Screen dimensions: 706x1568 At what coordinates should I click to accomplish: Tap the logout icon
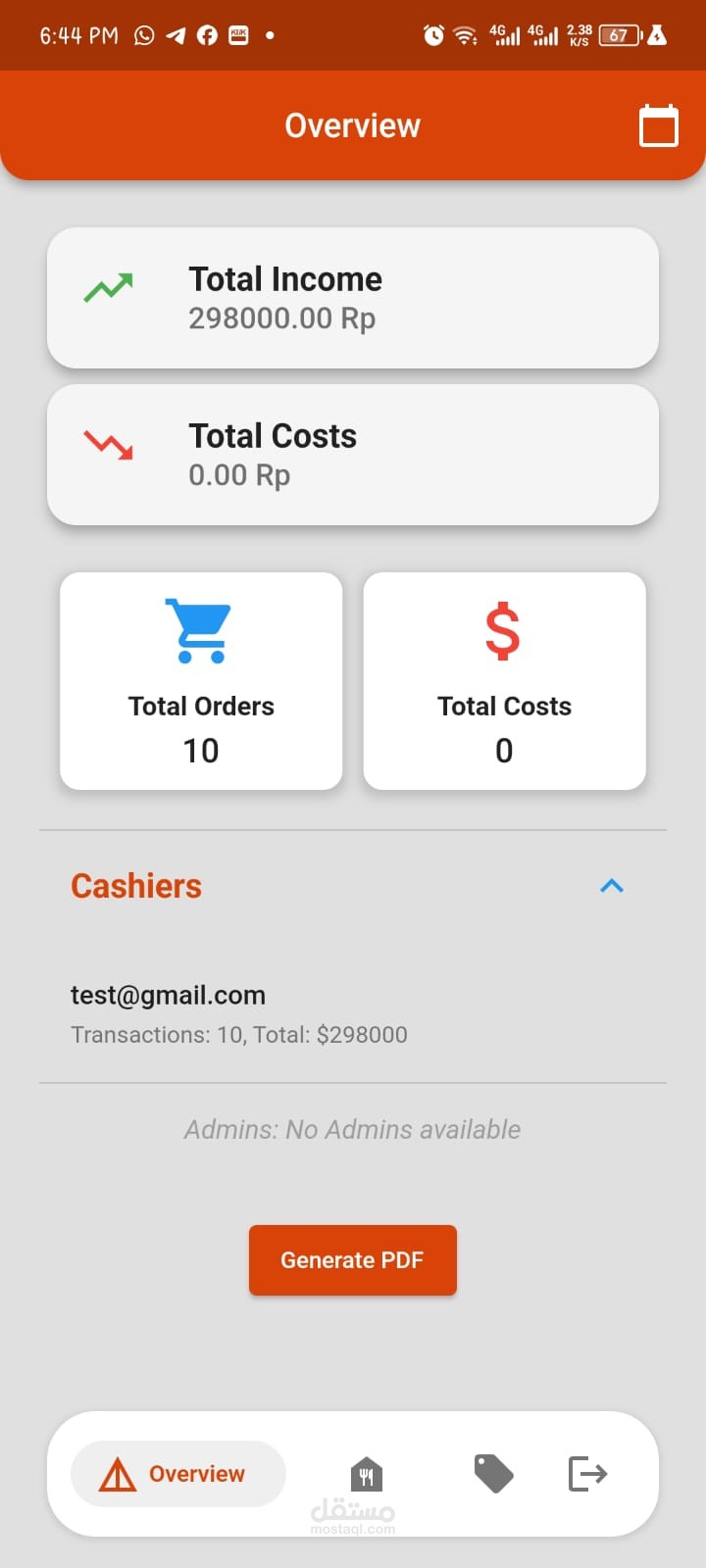pyautogui.click(x=588, y=1474)
